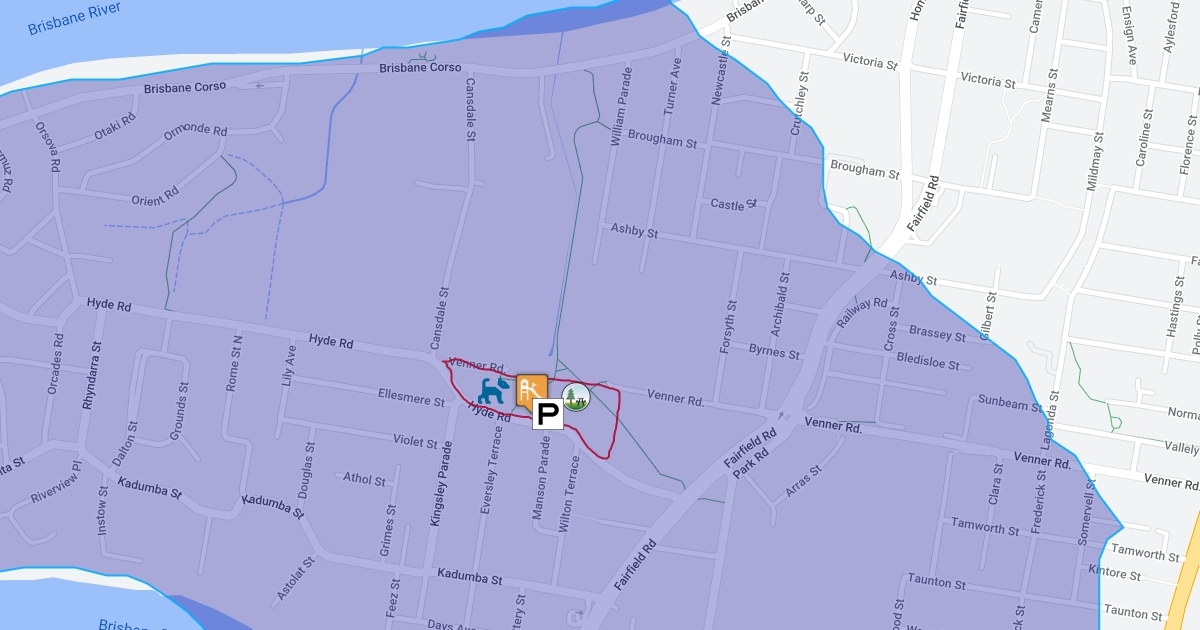Select the parking P marker
This screenshot has width=1200, height=630.
pyautogui.click(x=547, y=413)
